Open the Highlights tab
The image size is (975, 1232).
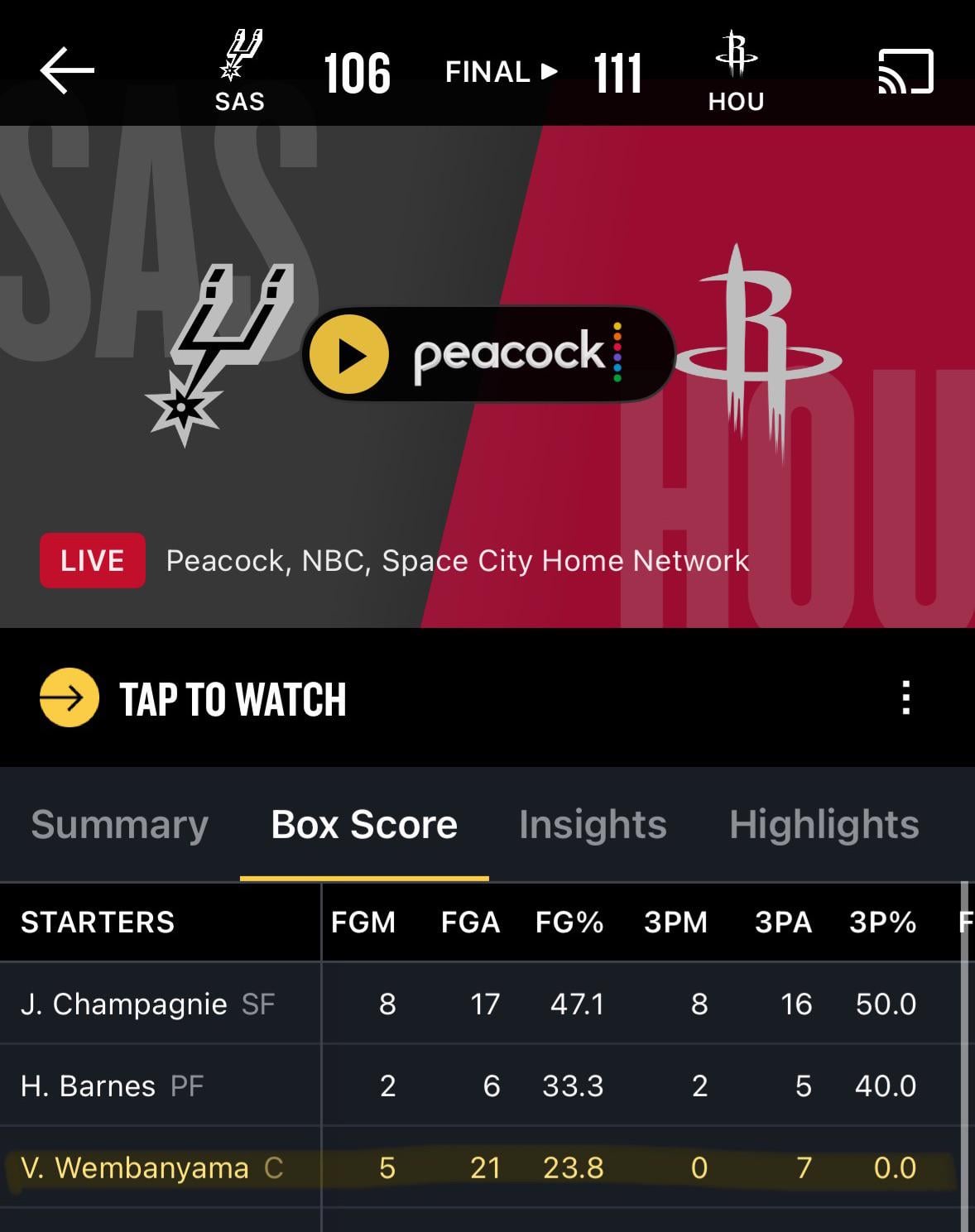824,824
